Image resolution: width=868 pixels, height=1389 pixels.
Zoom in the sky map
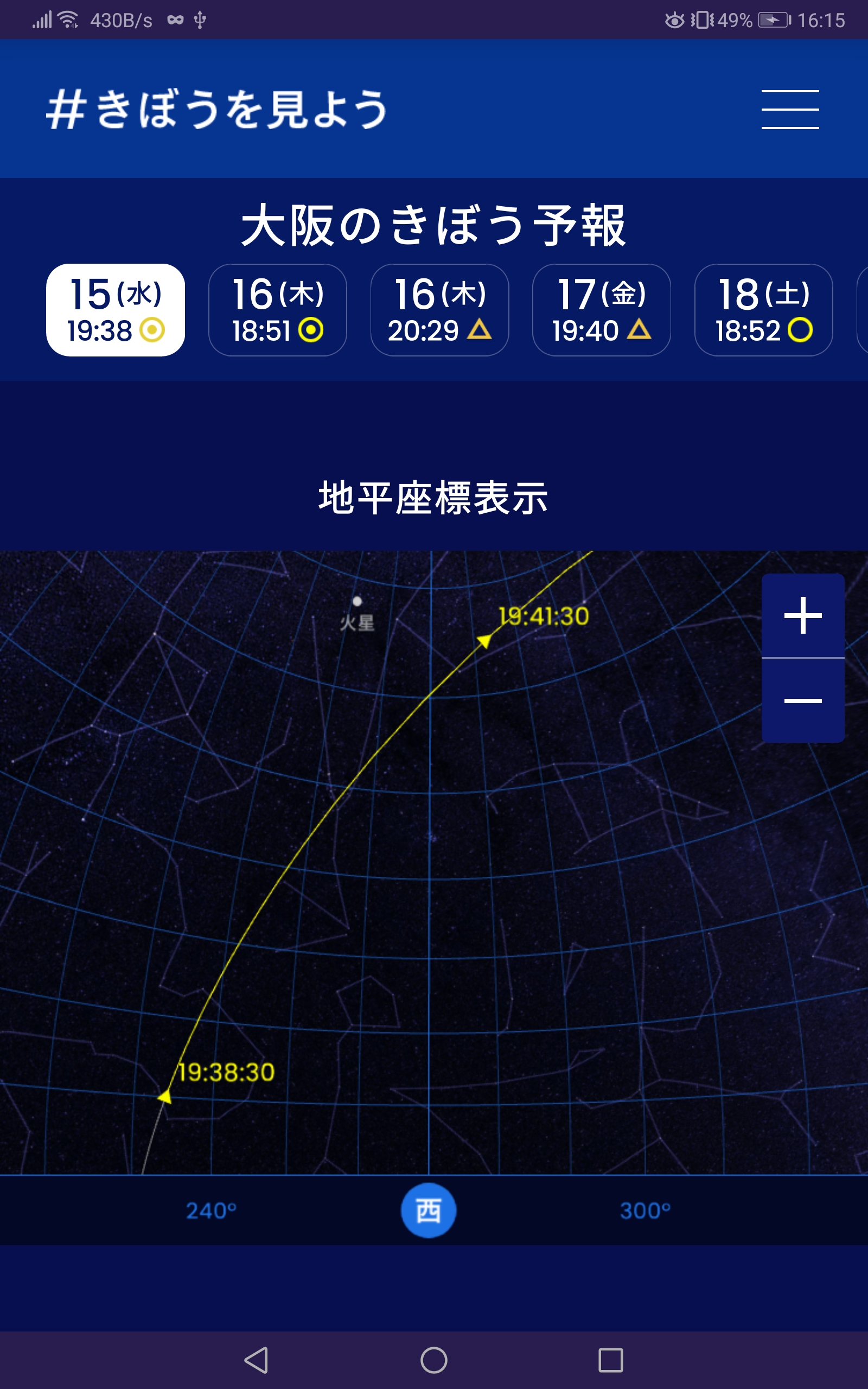(x=802, y=615)
